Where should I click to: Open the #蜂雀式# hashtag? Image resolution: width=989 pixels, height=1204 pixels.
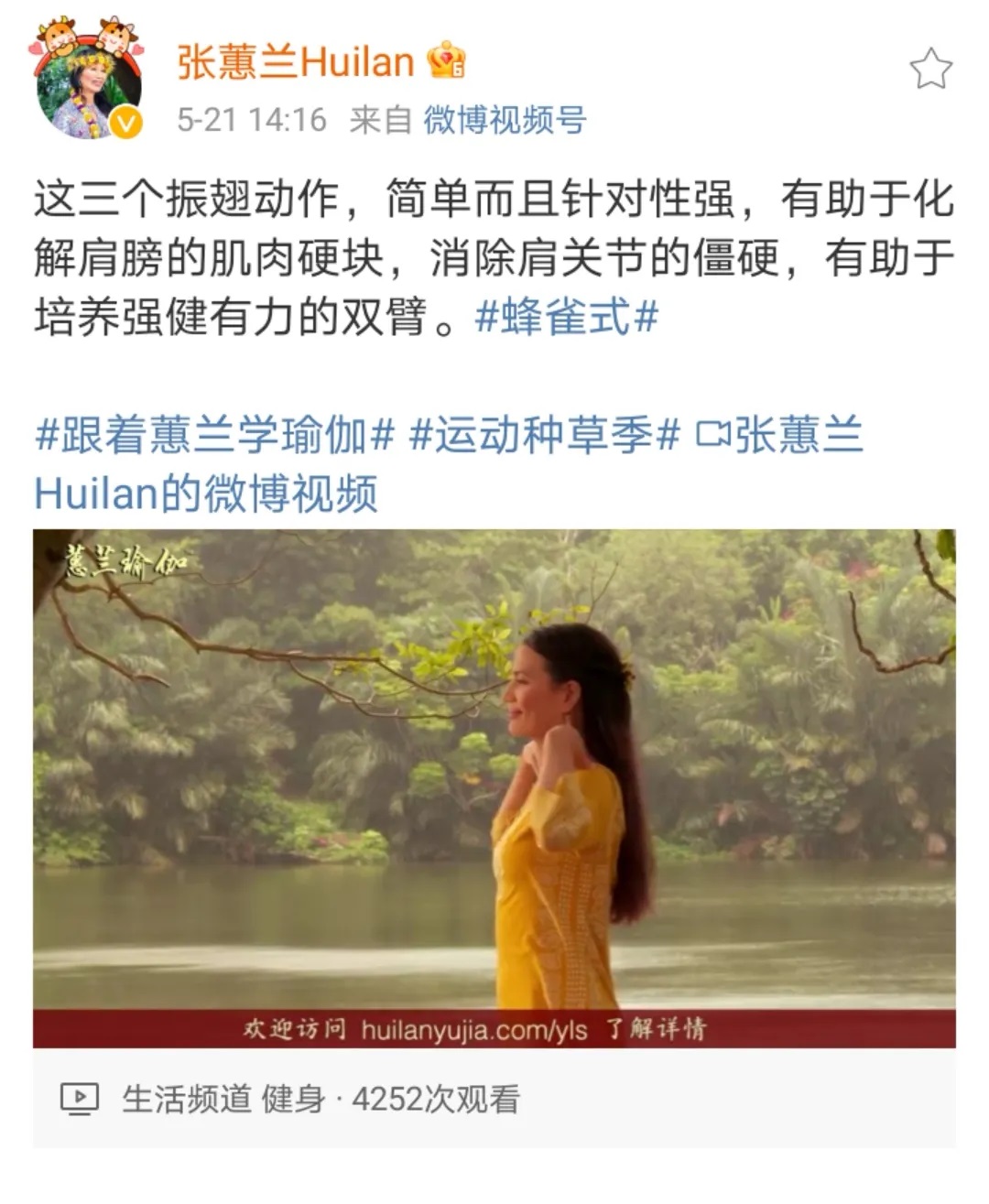(x=567, y=318)
